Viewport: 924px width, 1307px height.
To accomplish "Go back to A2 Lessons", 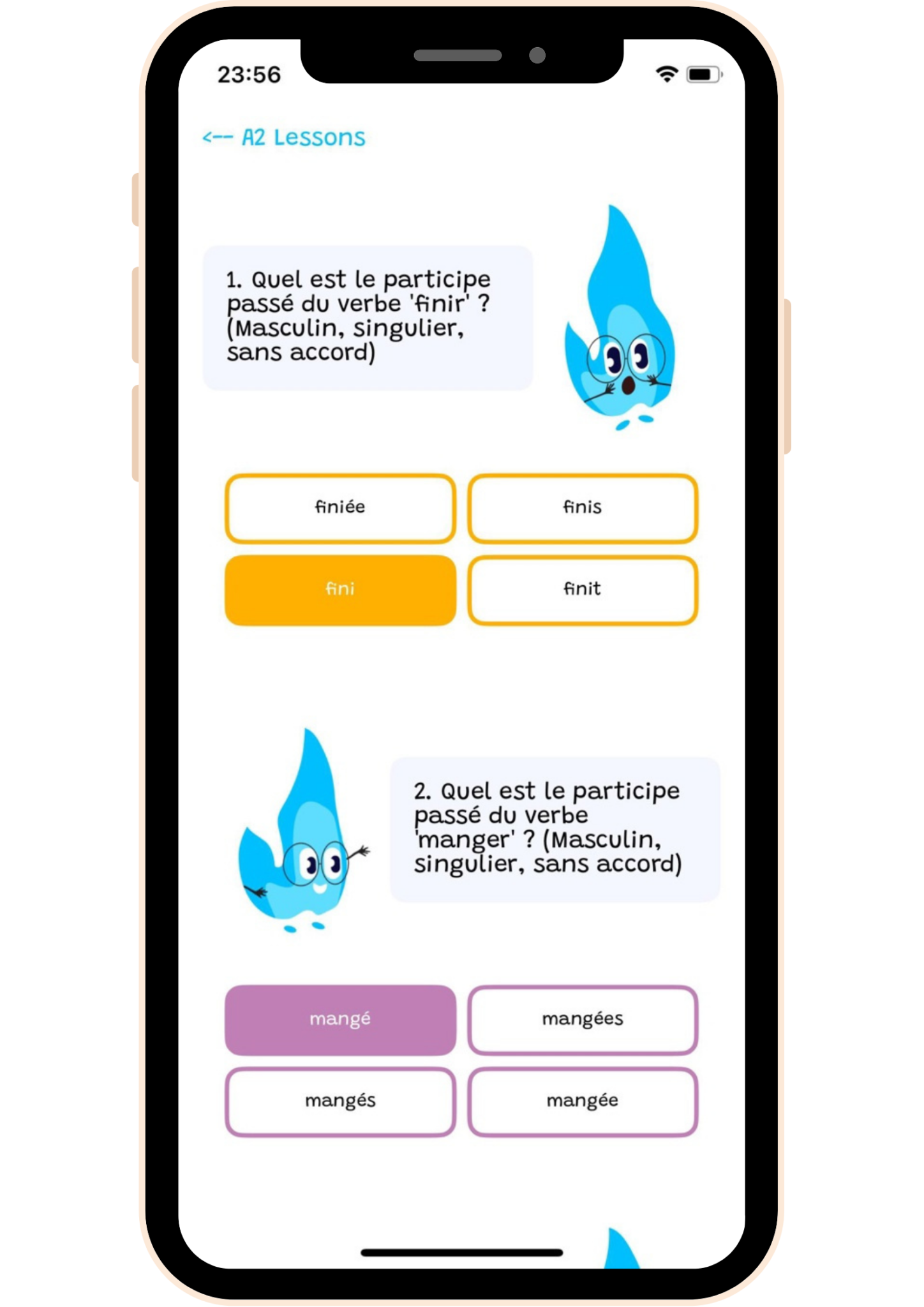I will click(x=284, y=138).
